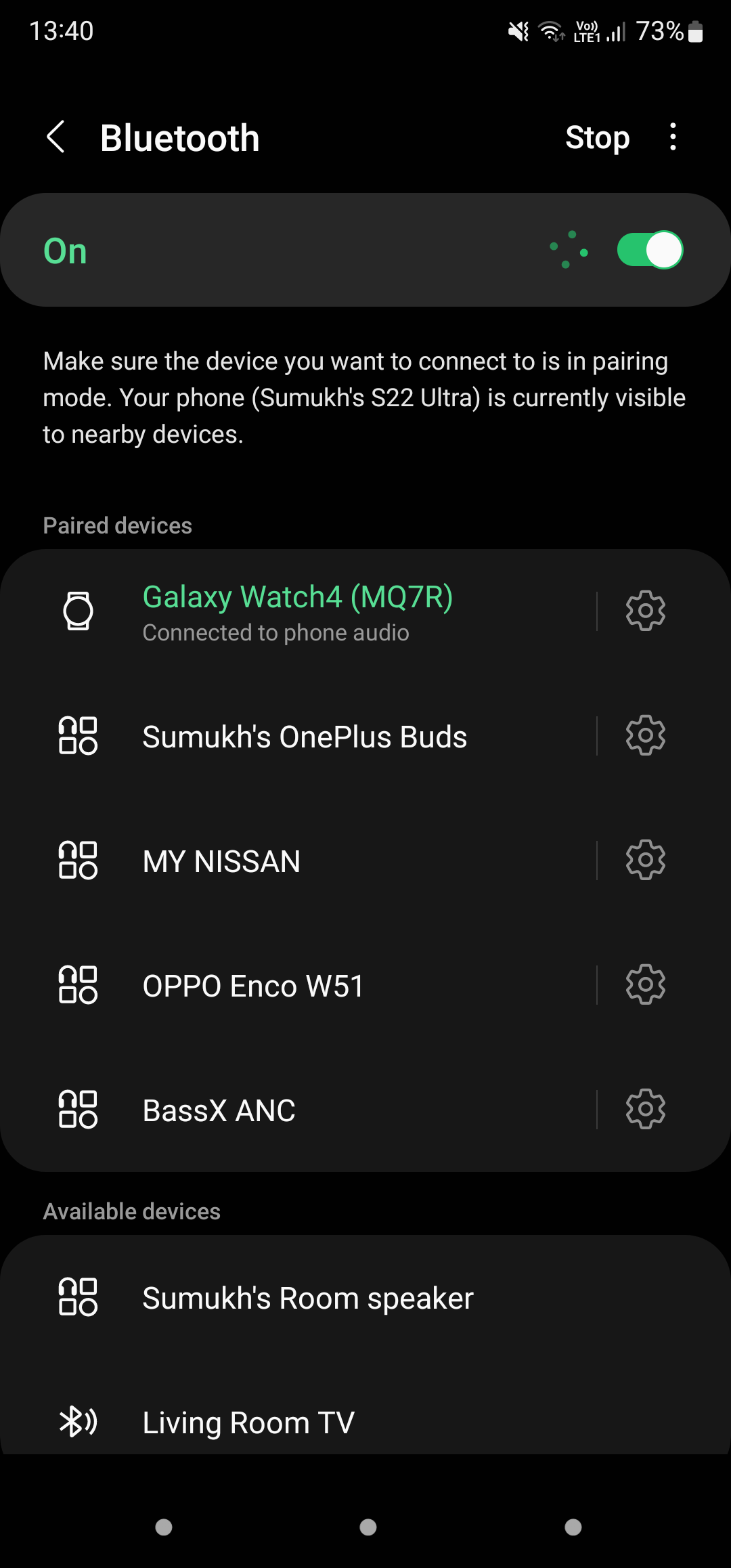Open settings gear for OPPO Enco W51

[x=645, y=985]
